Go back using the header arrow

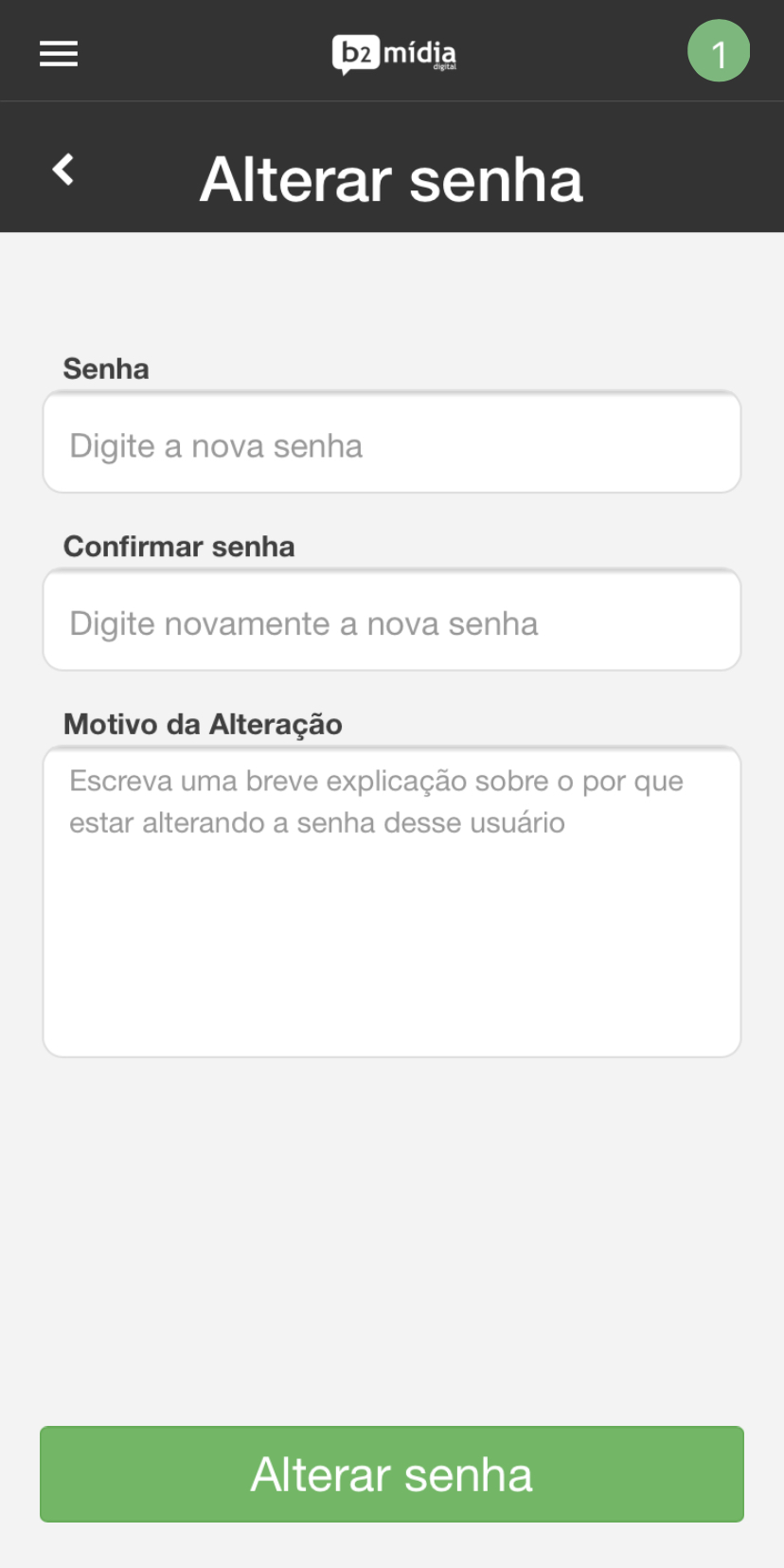pyautogui.click(x=63, y=171)
